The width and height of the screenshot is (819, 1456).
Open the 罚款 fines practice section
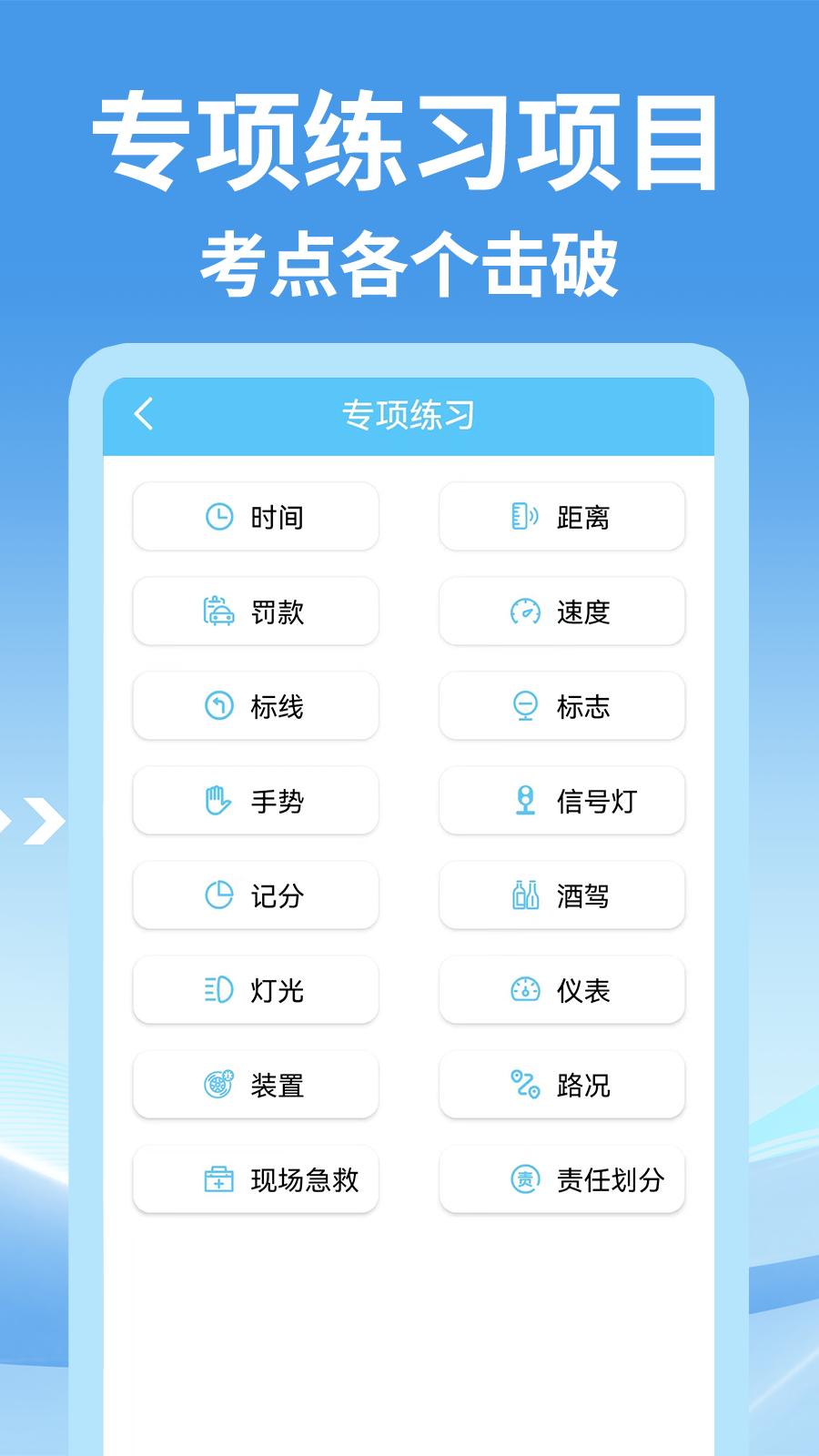pyautogui.click(x=256, y=612)
